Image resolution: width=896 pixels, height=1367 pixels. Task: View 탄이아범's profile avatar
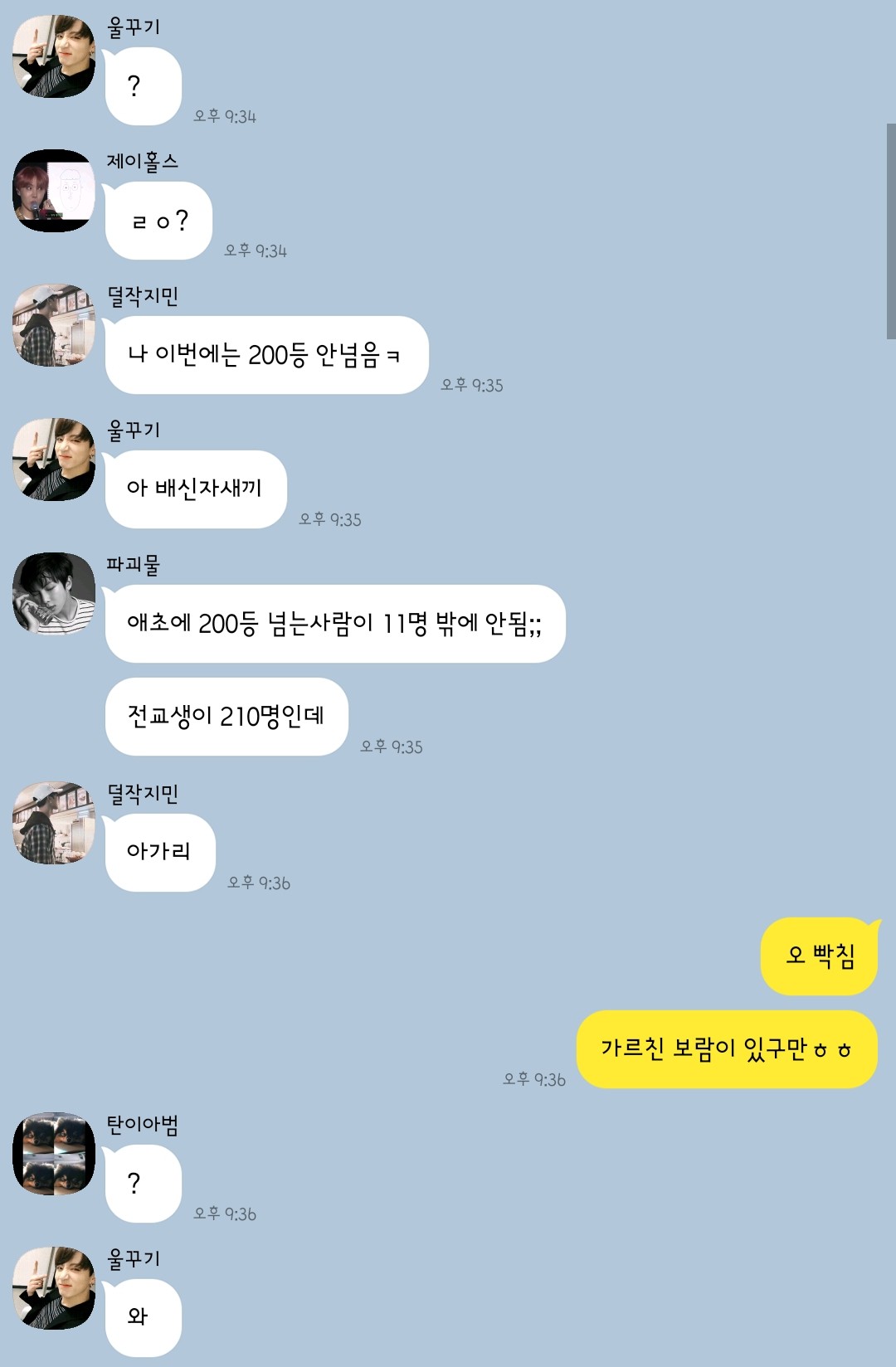54,1154
